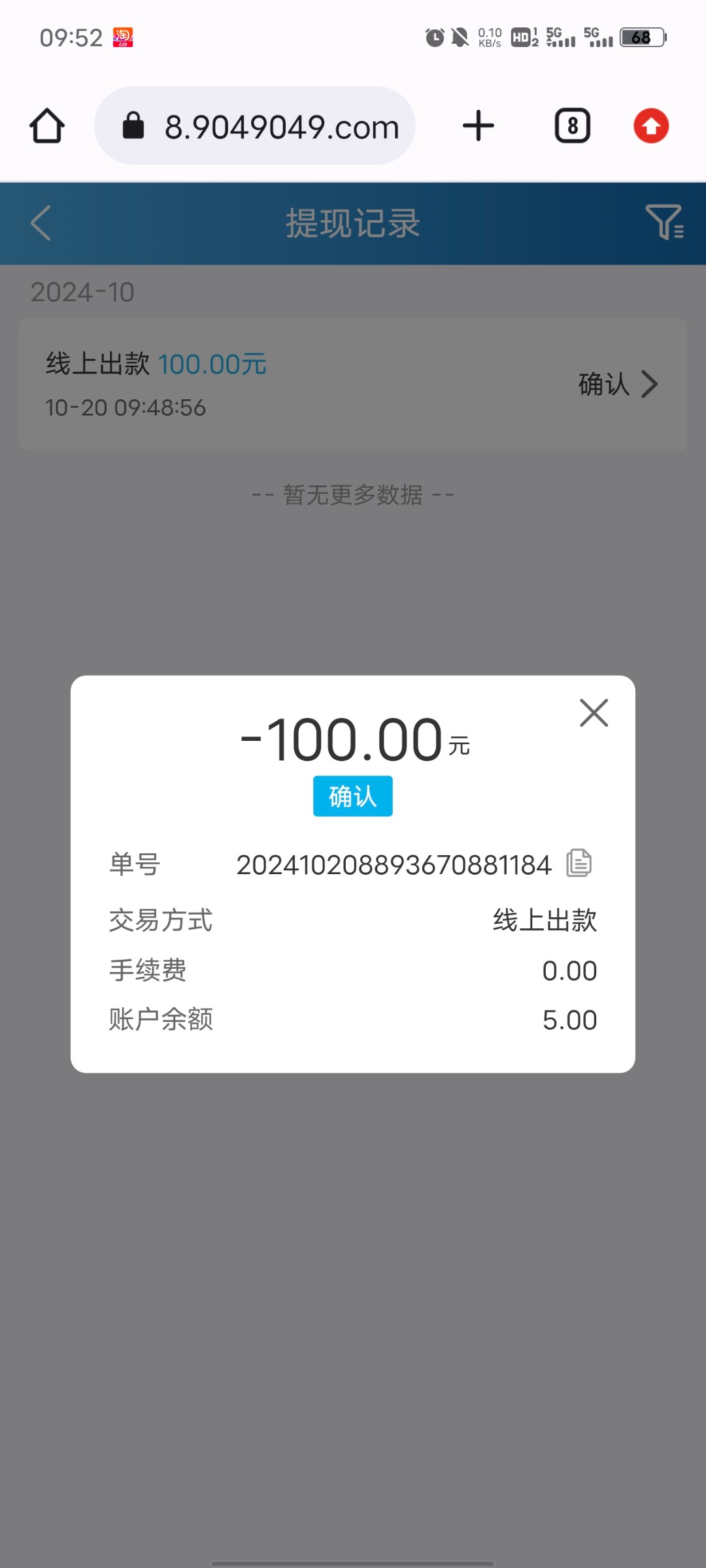Close the withdrawal detail dialog
Image resolution: width=706 pixels, height=1568 pixels.
tap(594, 712)
